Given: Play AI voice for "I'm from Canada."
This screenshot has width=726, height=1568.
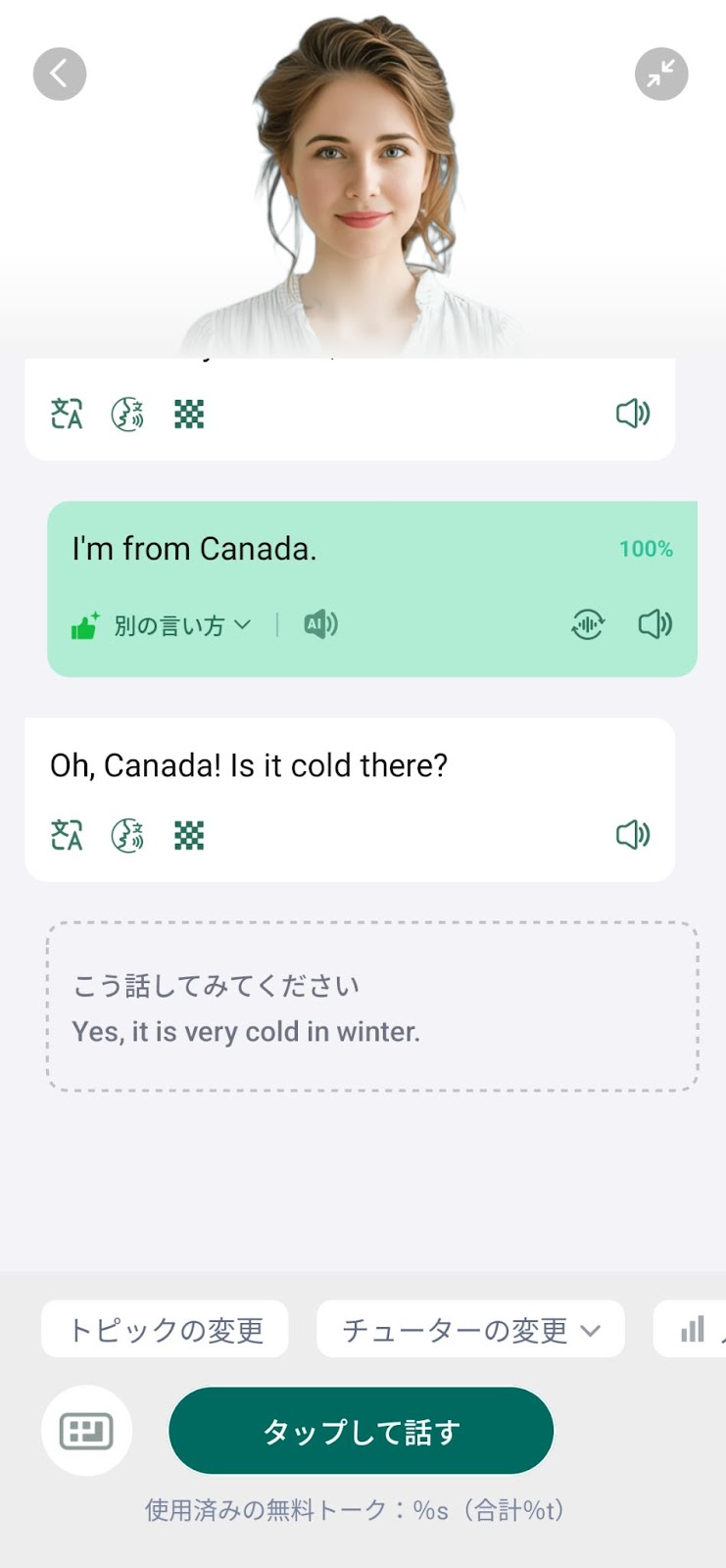Looking at the screenshot, I should [320, 624].
